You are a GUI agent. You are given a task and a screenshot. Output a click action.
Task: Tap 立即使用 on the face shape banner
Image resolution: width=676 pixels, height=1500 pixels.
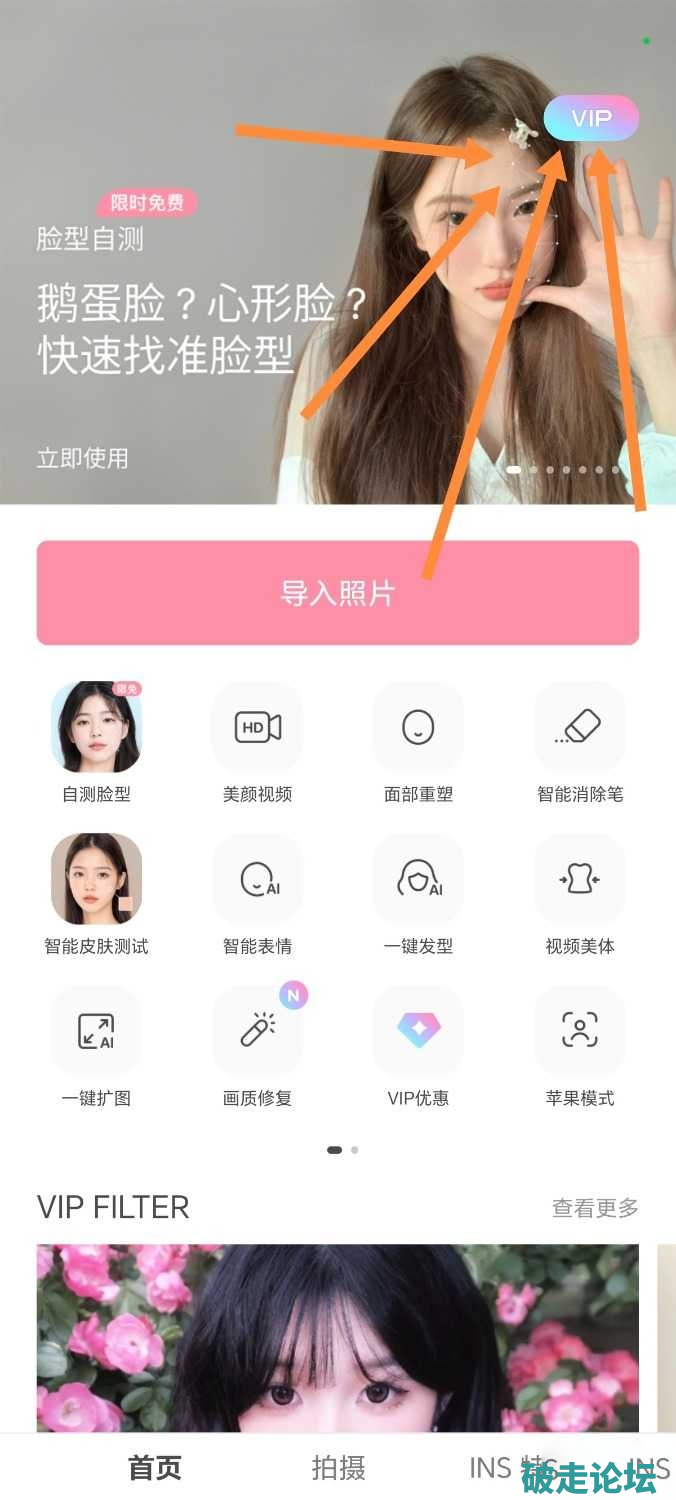(83, 459)
